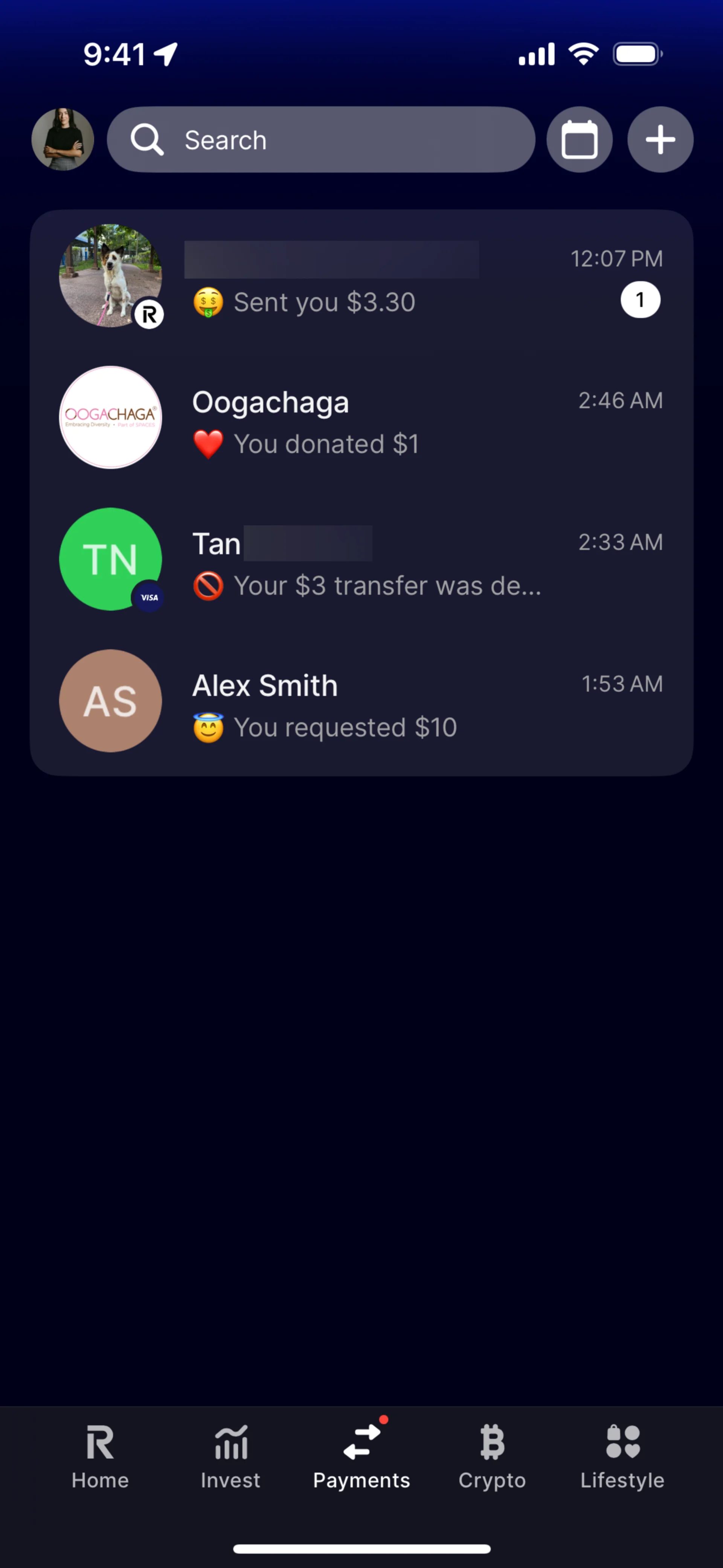Tap the Search field
The image size is (723, 1568).
321,139
